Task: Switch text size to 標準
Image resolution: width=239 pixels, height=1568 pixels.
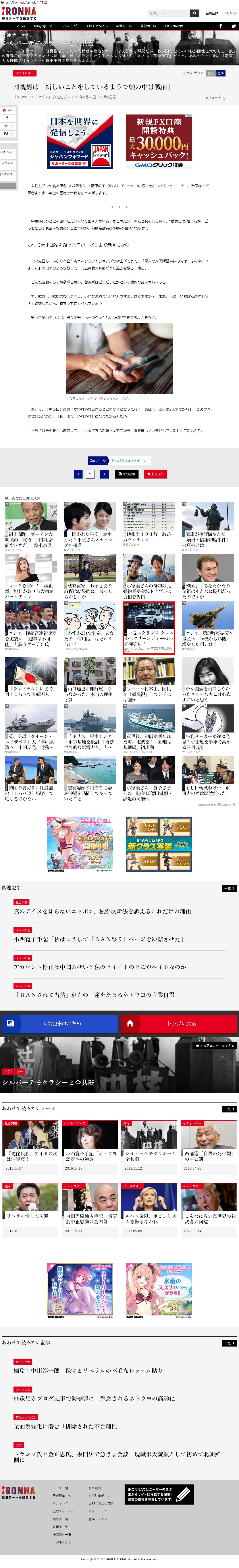Action: pos(221,73)
